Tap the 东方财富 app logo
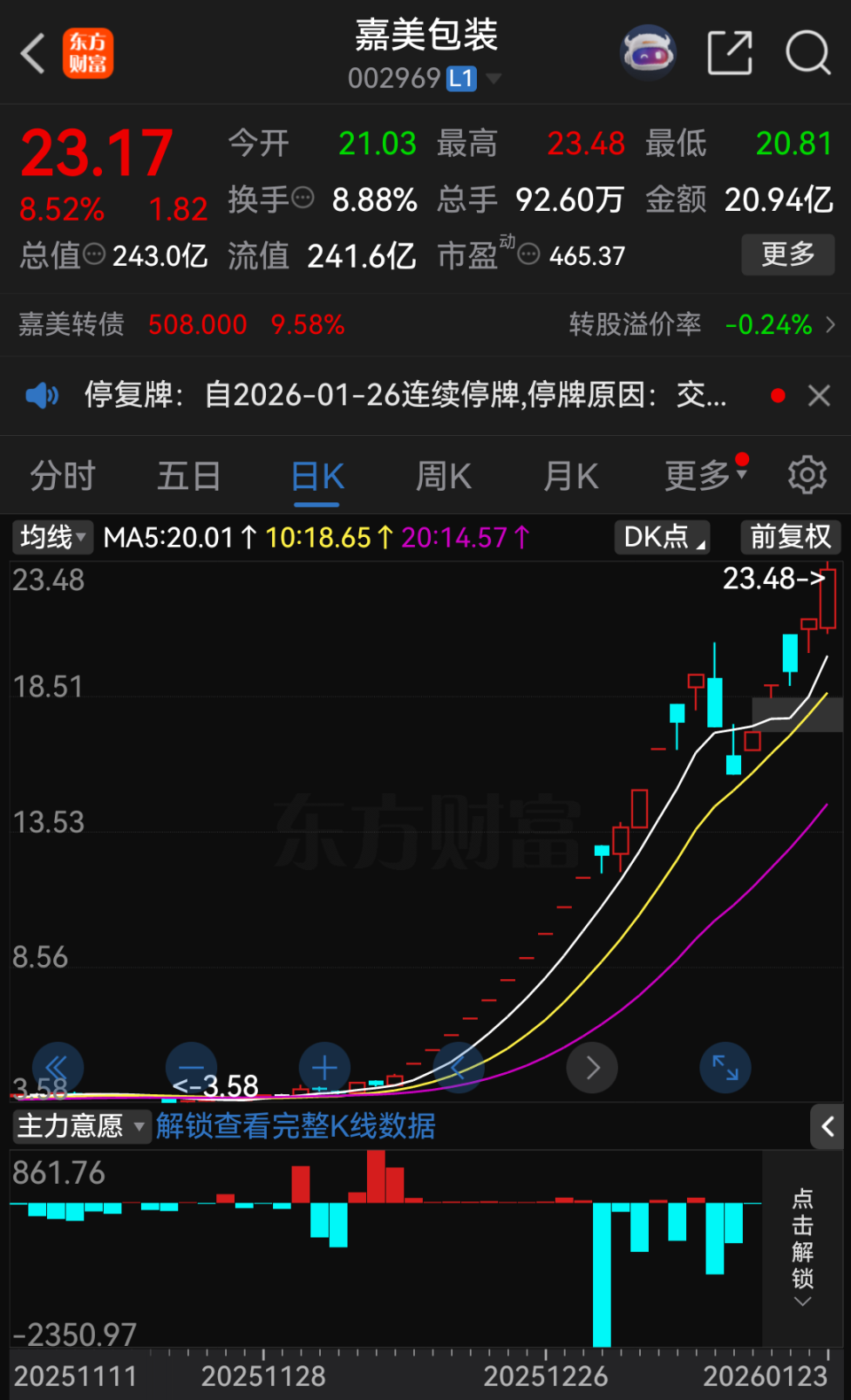851x1400 pixels. point(88,53)
